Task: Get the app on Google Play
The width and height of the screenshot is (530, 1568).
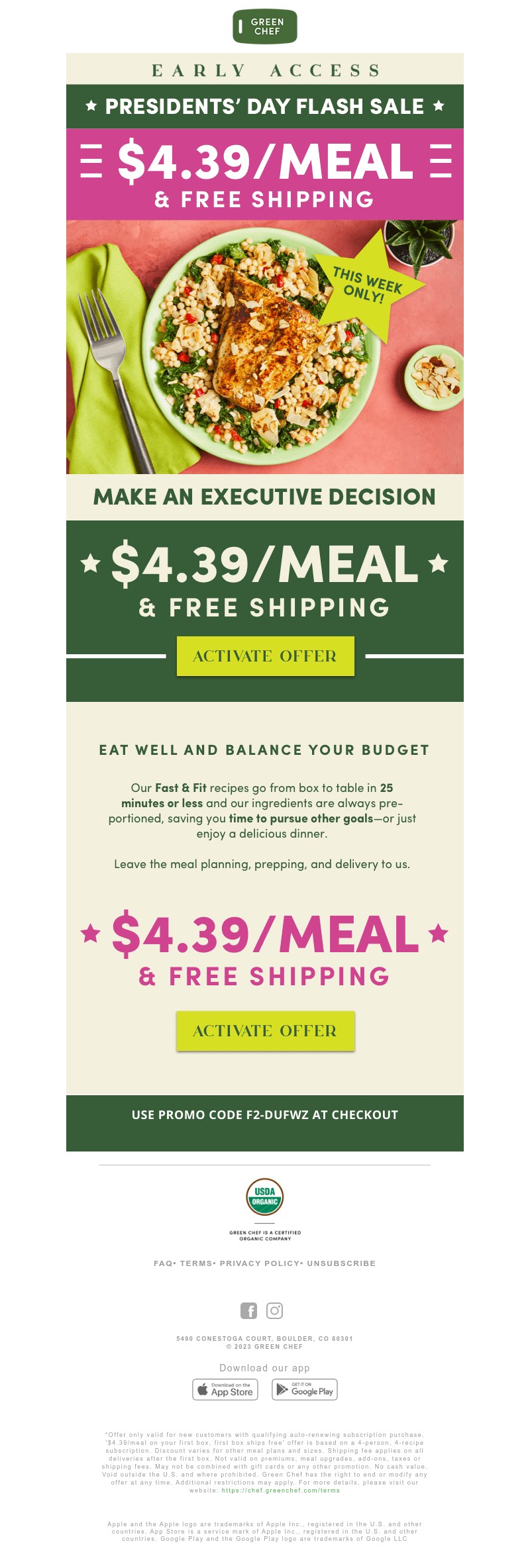Action: (305, 1389)
